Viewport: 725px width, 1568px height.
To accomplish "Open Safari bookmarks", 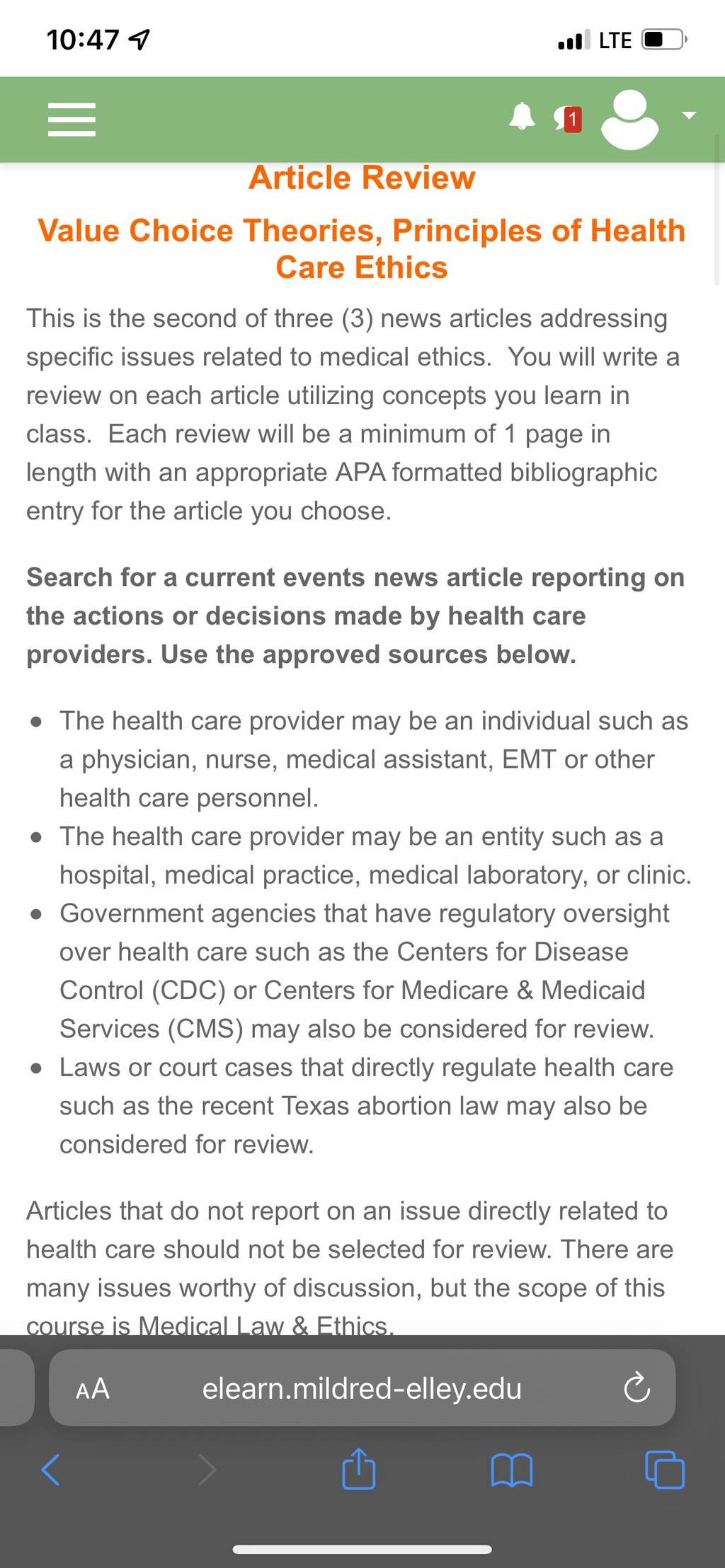I will tap(511, 1470).
